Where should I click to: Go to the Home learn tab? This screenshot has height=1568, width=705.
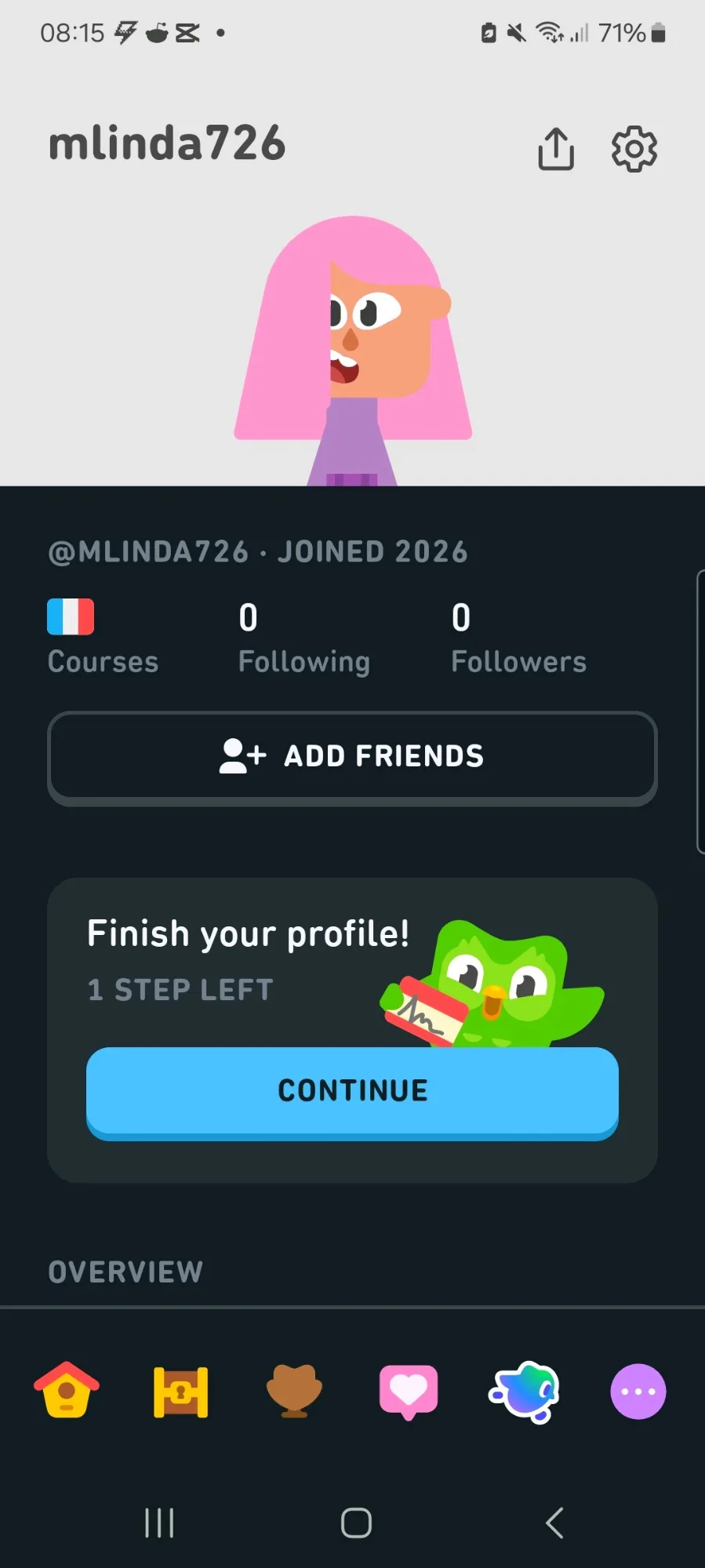(x=67, y=1391)
